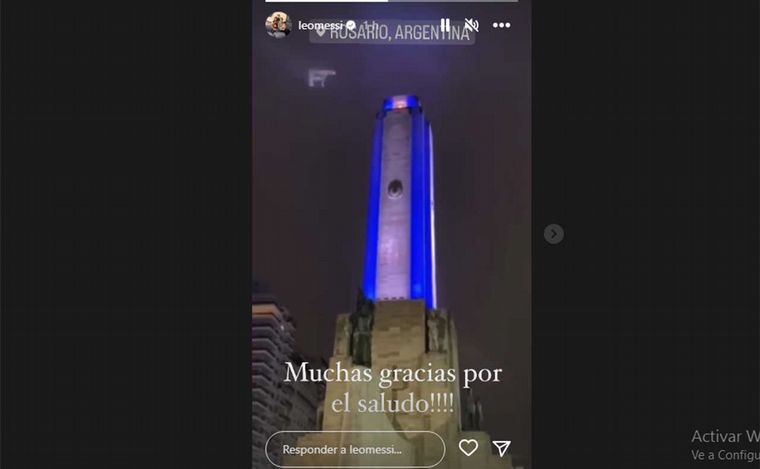
Task: Unmute the story audio
Action: [472, 25]
